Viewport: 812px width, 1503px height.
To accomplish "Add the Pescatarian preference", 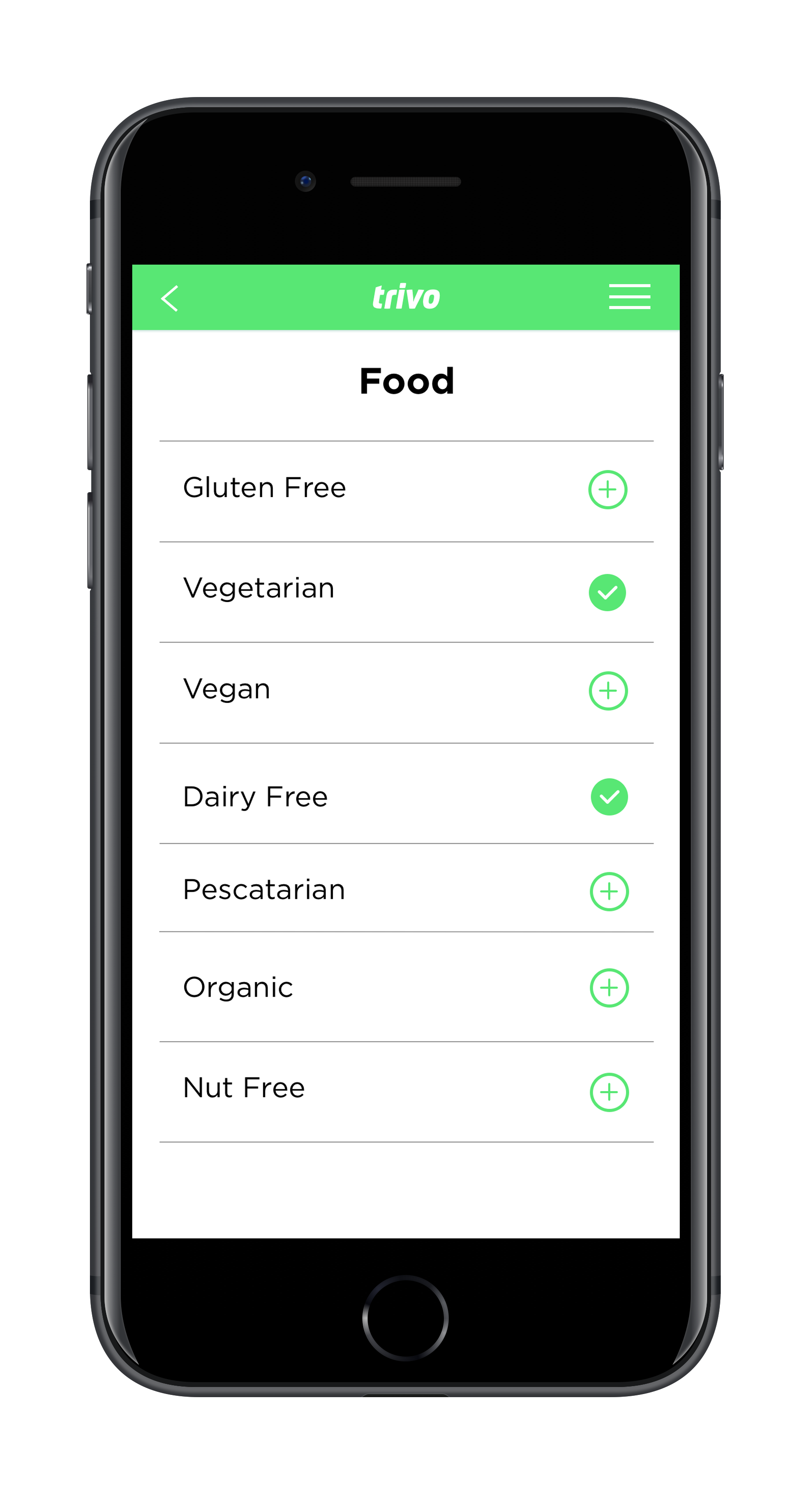I will click(x=609, y=892).
